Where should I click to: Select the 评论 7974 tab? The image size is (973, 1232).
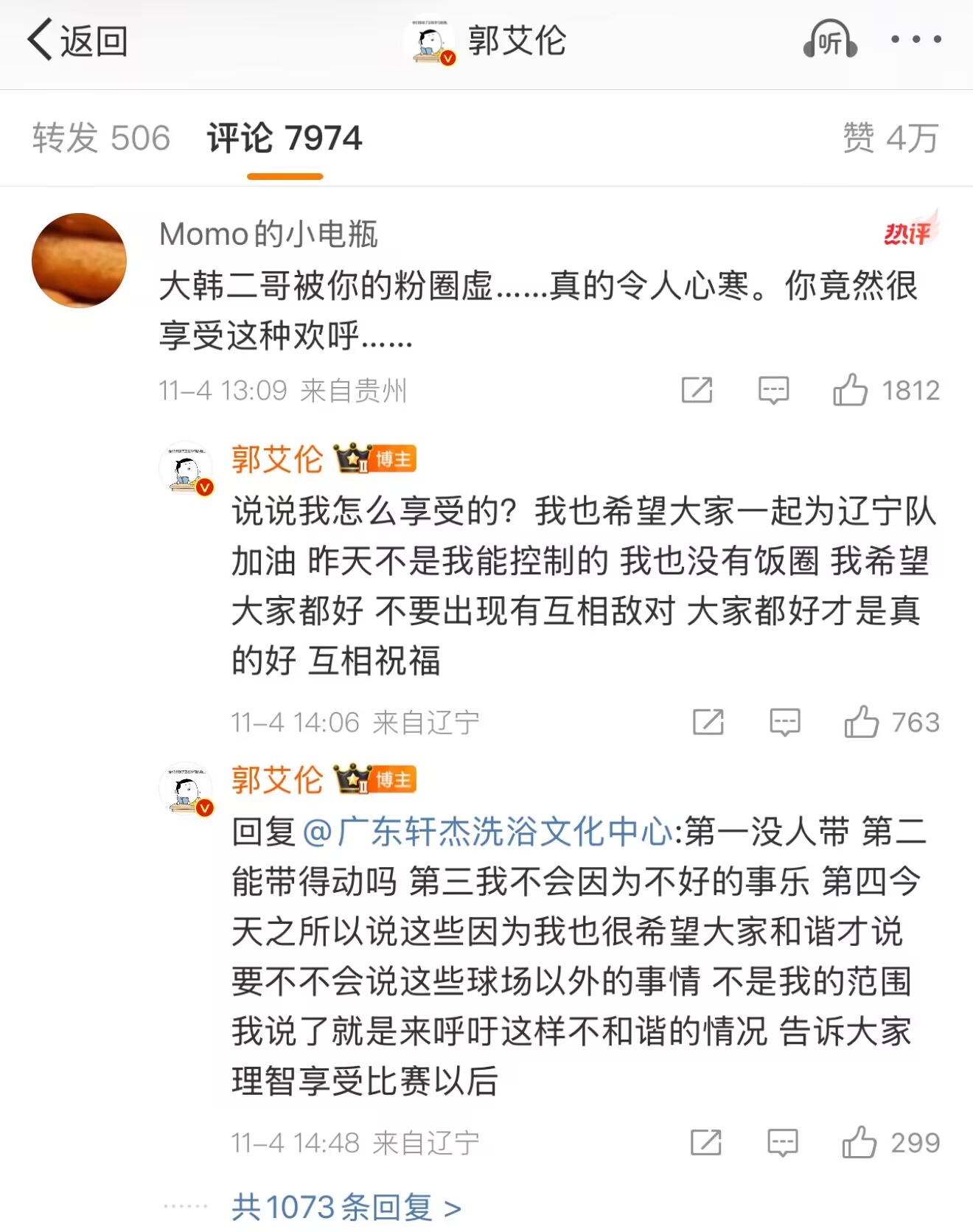pyautogui.click(x=285, y=138)
